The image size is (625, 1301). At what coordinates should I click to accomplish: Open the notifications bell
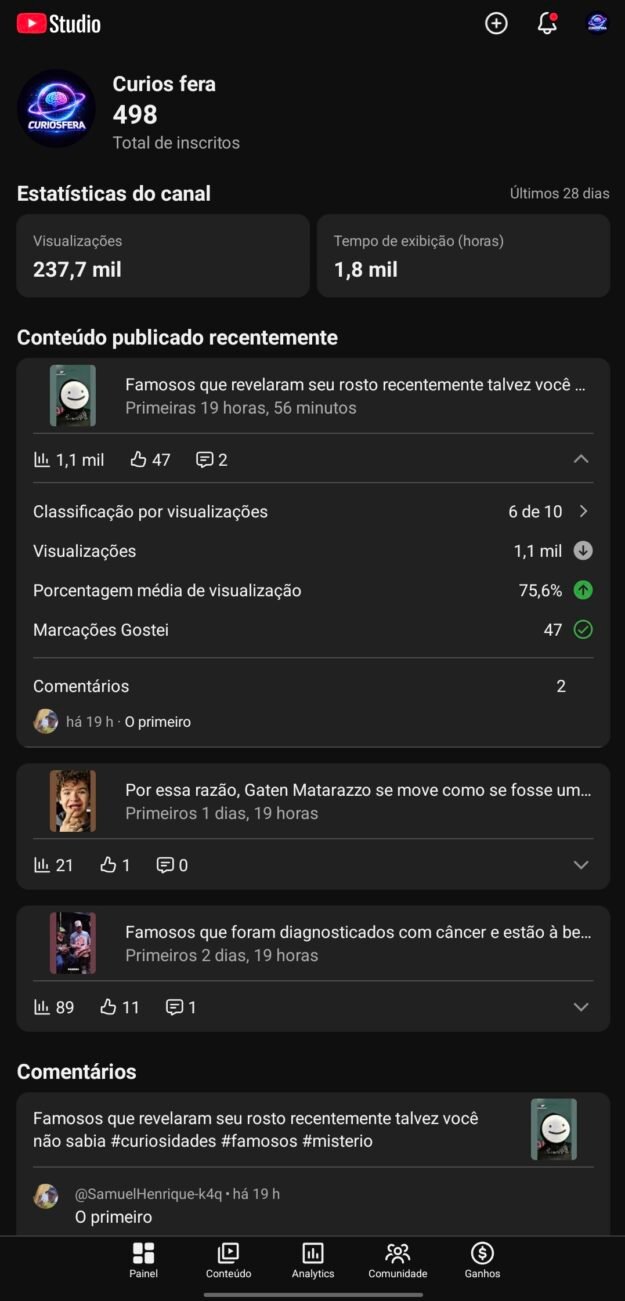(x=547, y=23)
